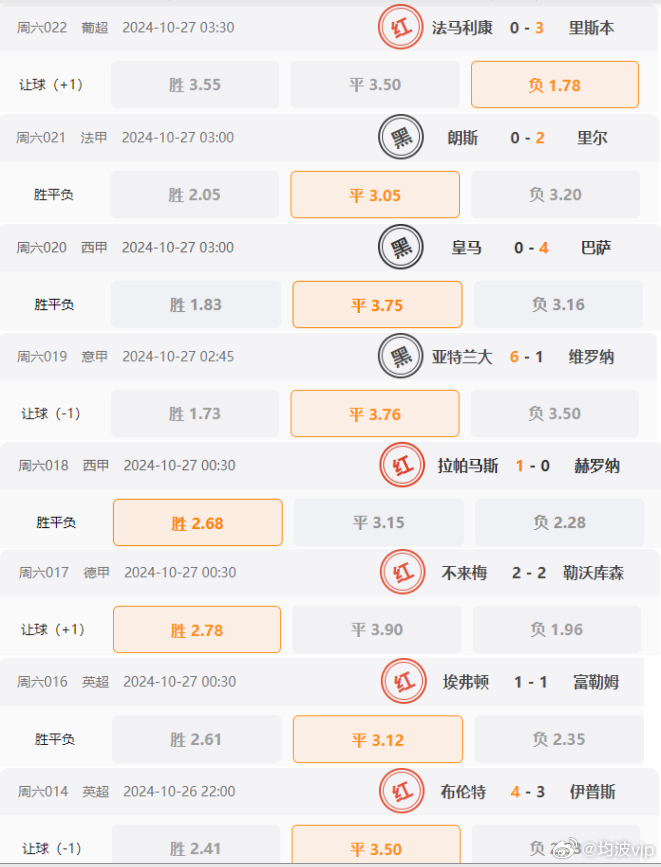
Task: Tap 平 3.05 for 朗斯 vs 里尔
Action: click(375, 195)
